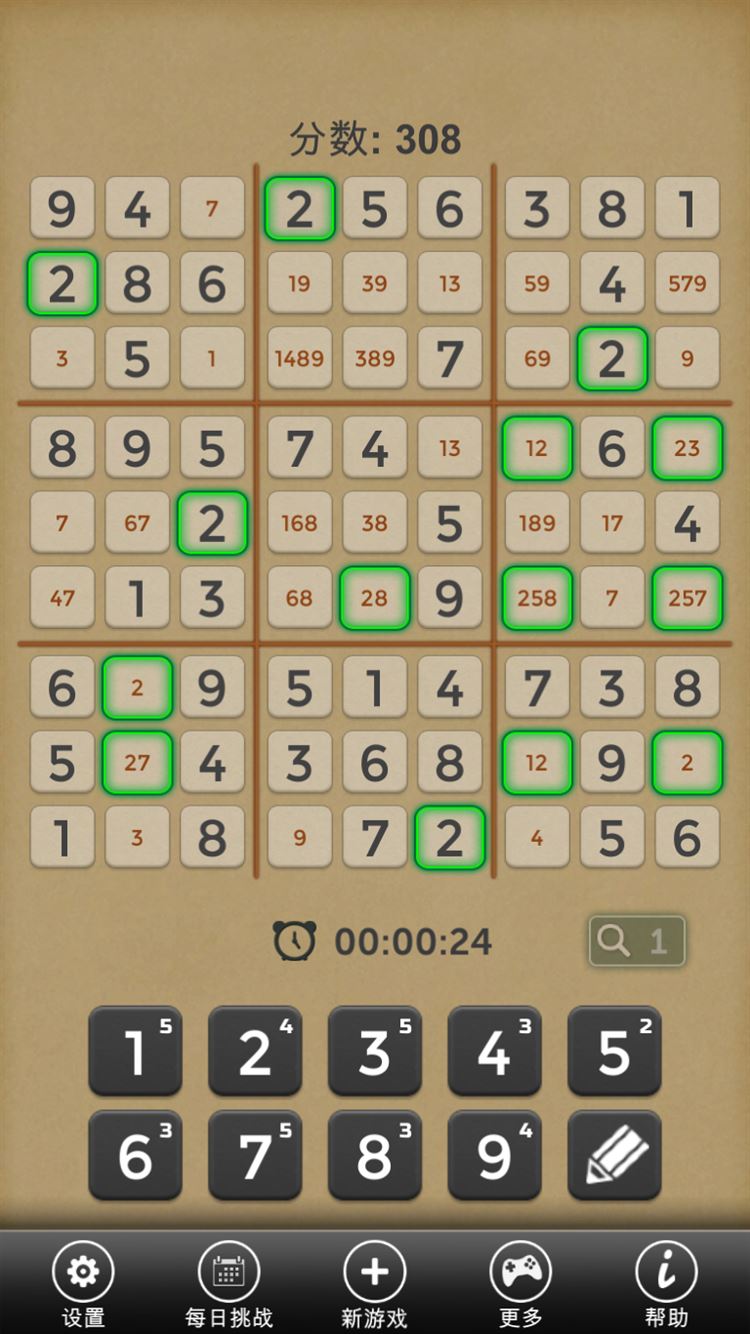Select number 5 on the keypad
This screenshot has height=1334, width=750.
[x=614, y=1051]
